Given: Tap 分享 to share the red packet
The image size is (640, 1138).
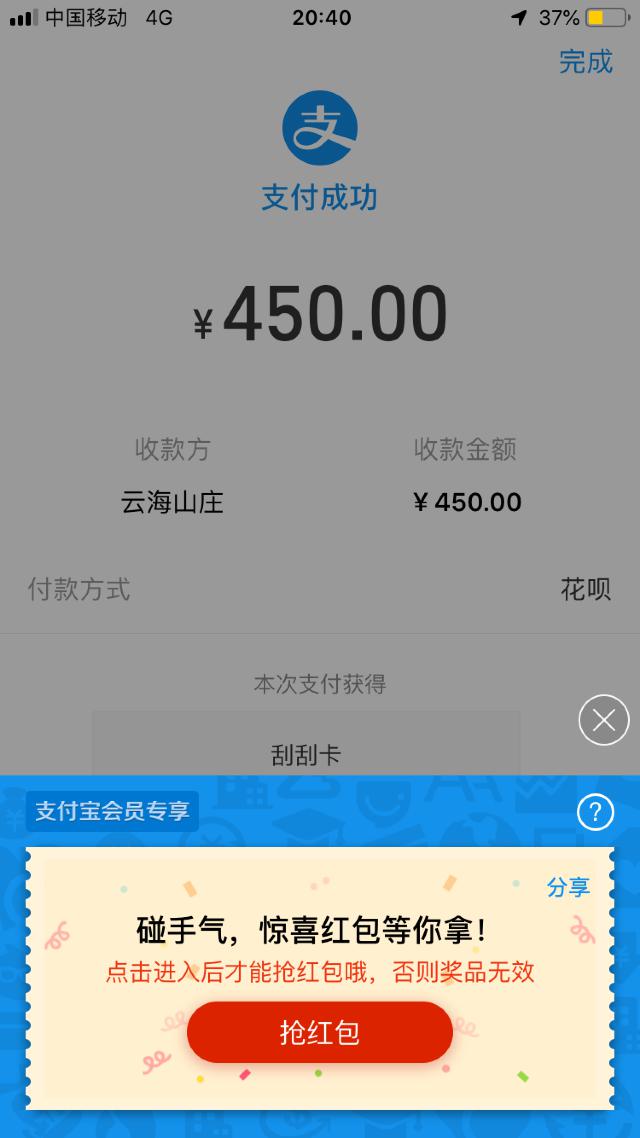Looking at the screenshot, I should [568, 887].
